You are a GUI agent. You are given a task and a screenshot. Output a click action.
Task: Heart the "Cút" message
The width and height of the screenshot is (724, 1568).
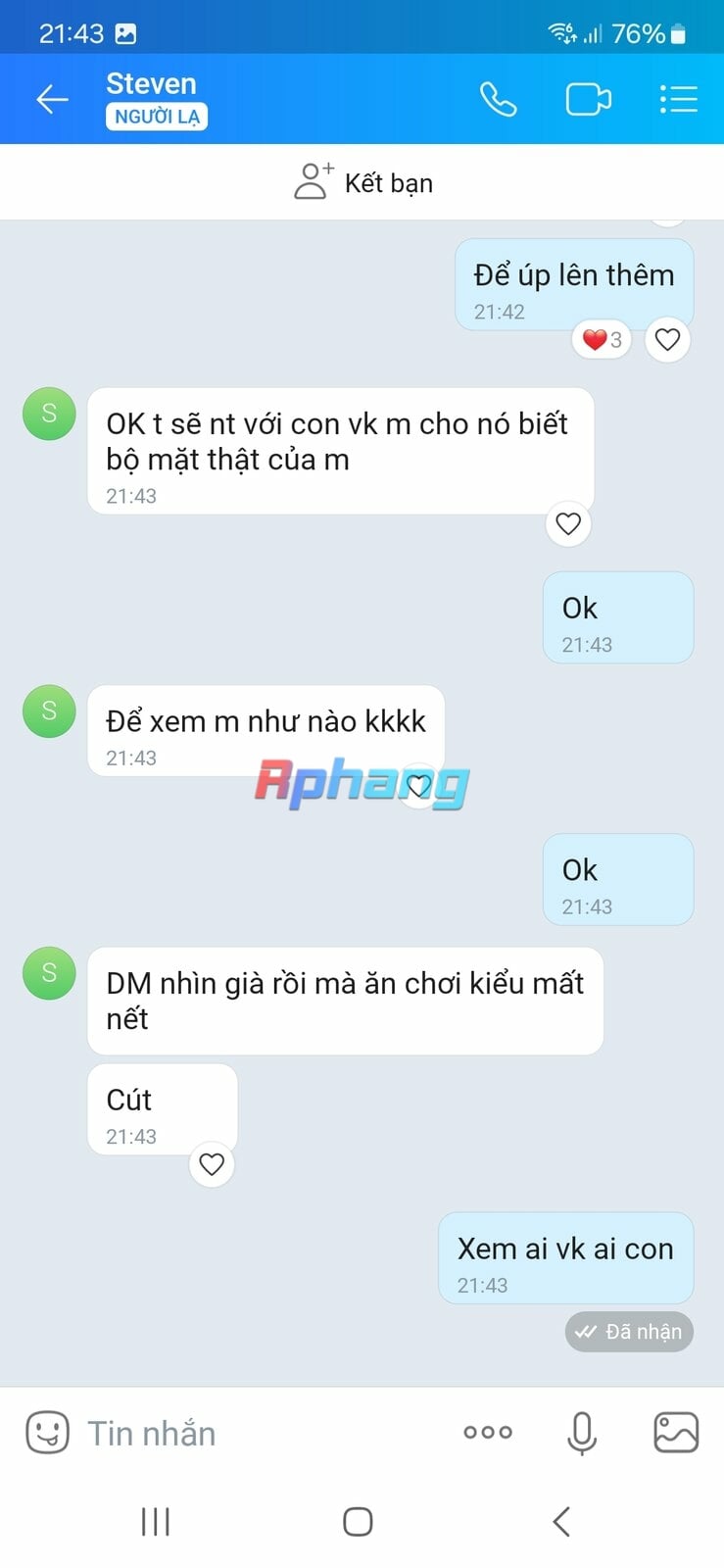[x=212, y=1164]
